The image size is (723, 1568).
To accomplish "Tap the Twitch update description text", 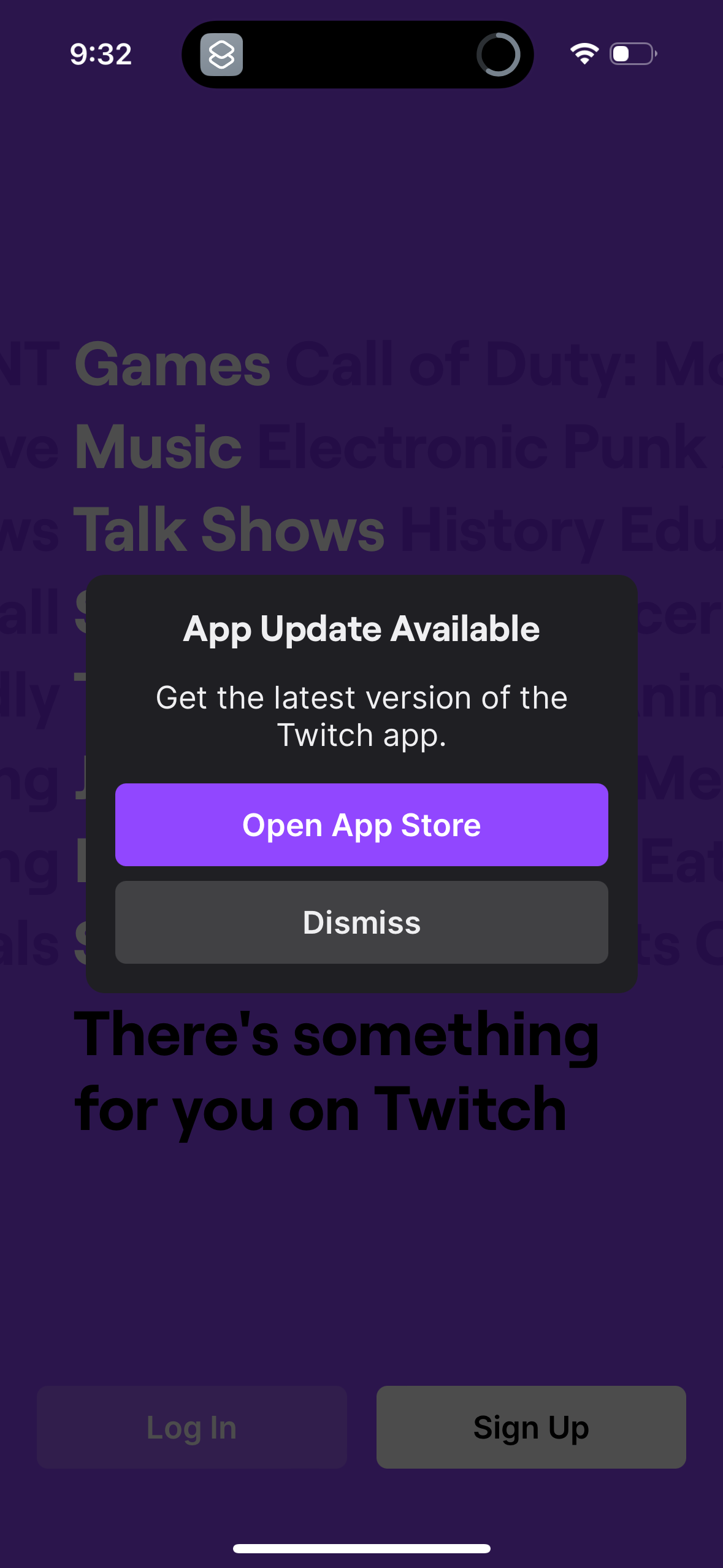I will (361, 715).
